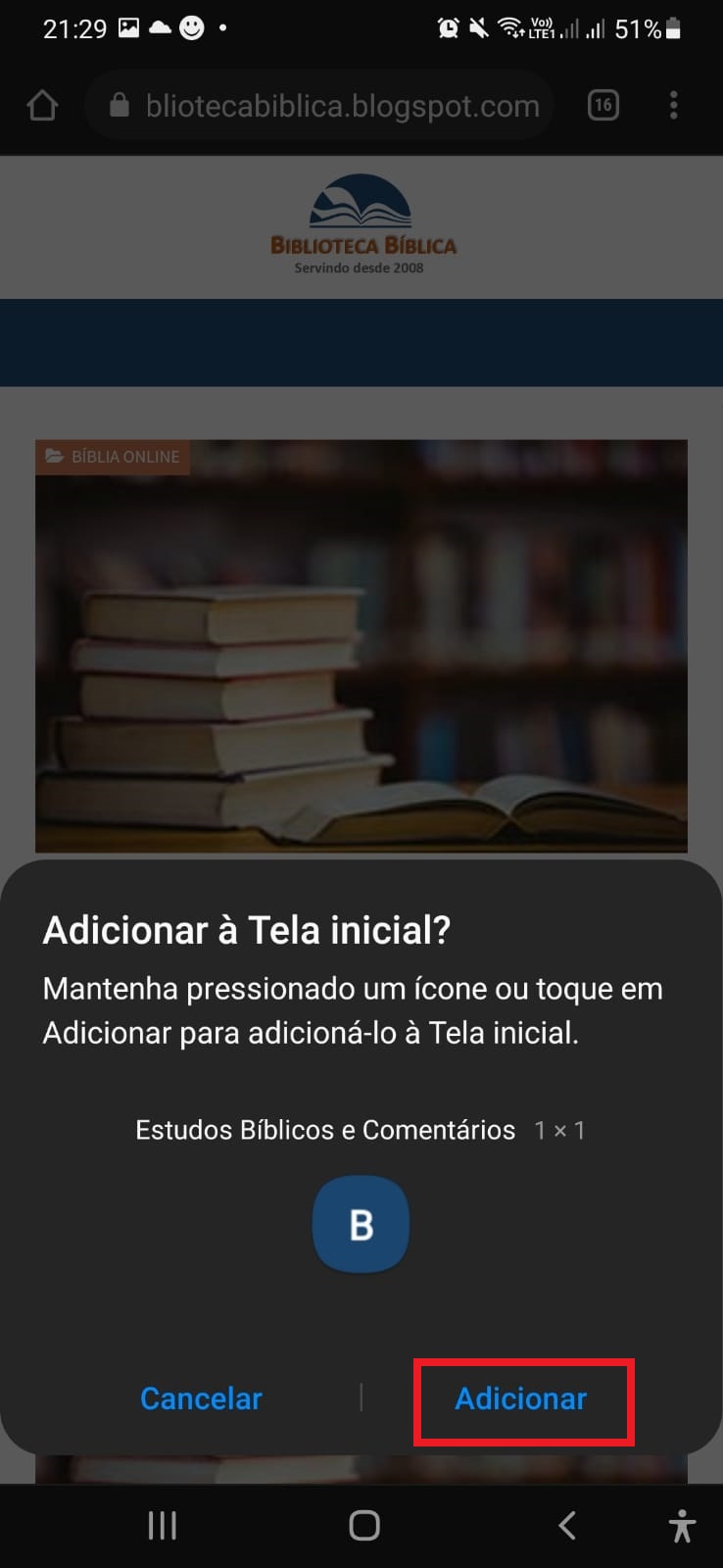Dismiss the dialog with Cancelar
This screenshot has height=1568, width=723.
point(201,1398)
